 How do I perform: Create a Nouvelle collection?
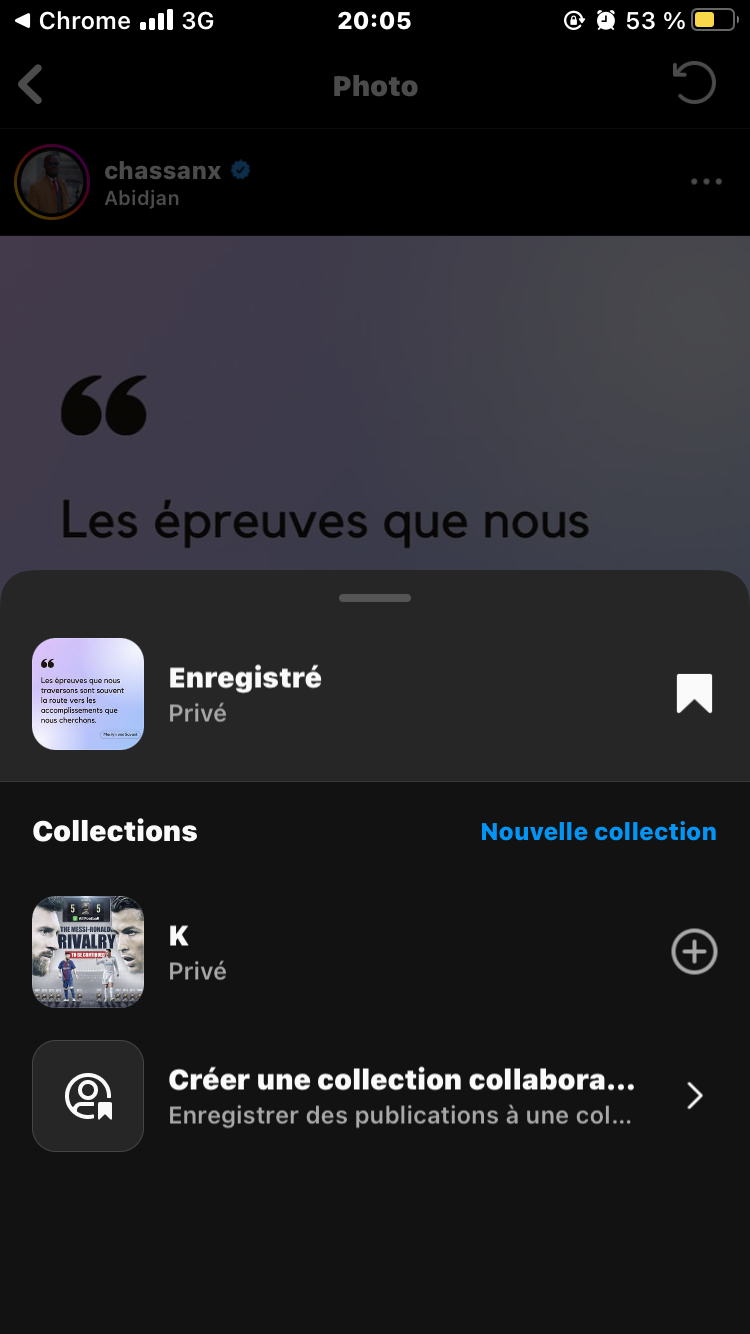pos(598,831)
